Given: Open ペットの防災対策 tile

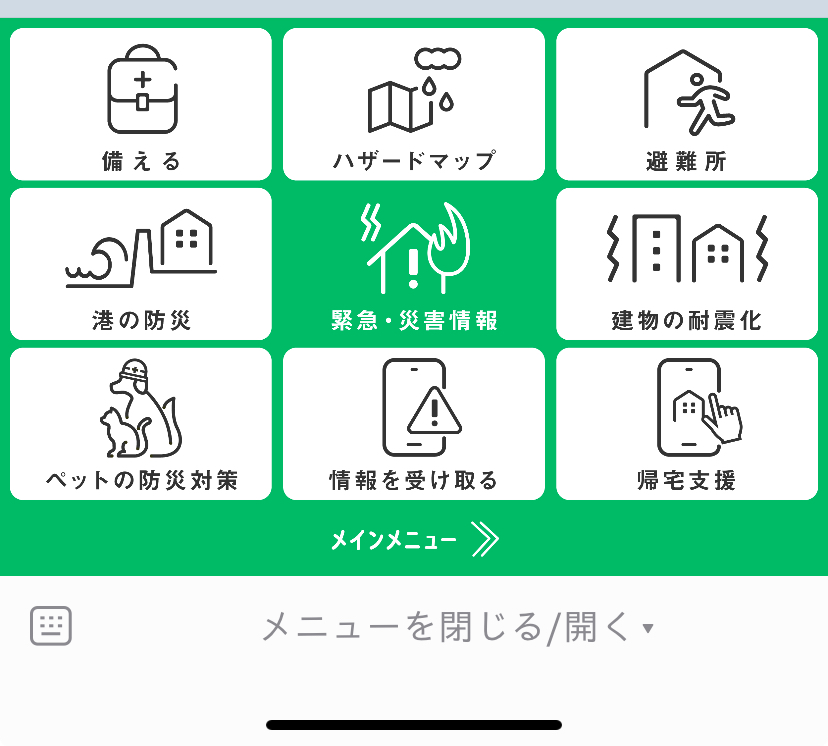Looking at the screenshot, I should coord(141,424).
